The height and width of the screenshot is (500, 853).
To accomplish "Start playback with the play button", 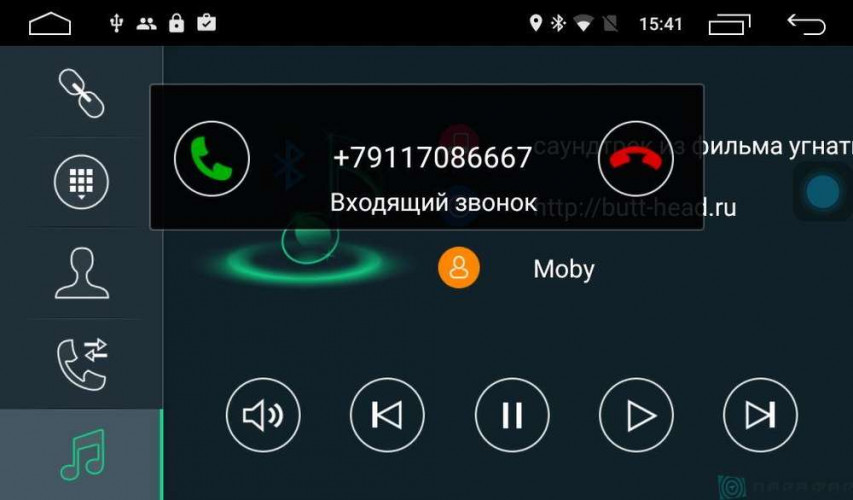I will (636, 415).
